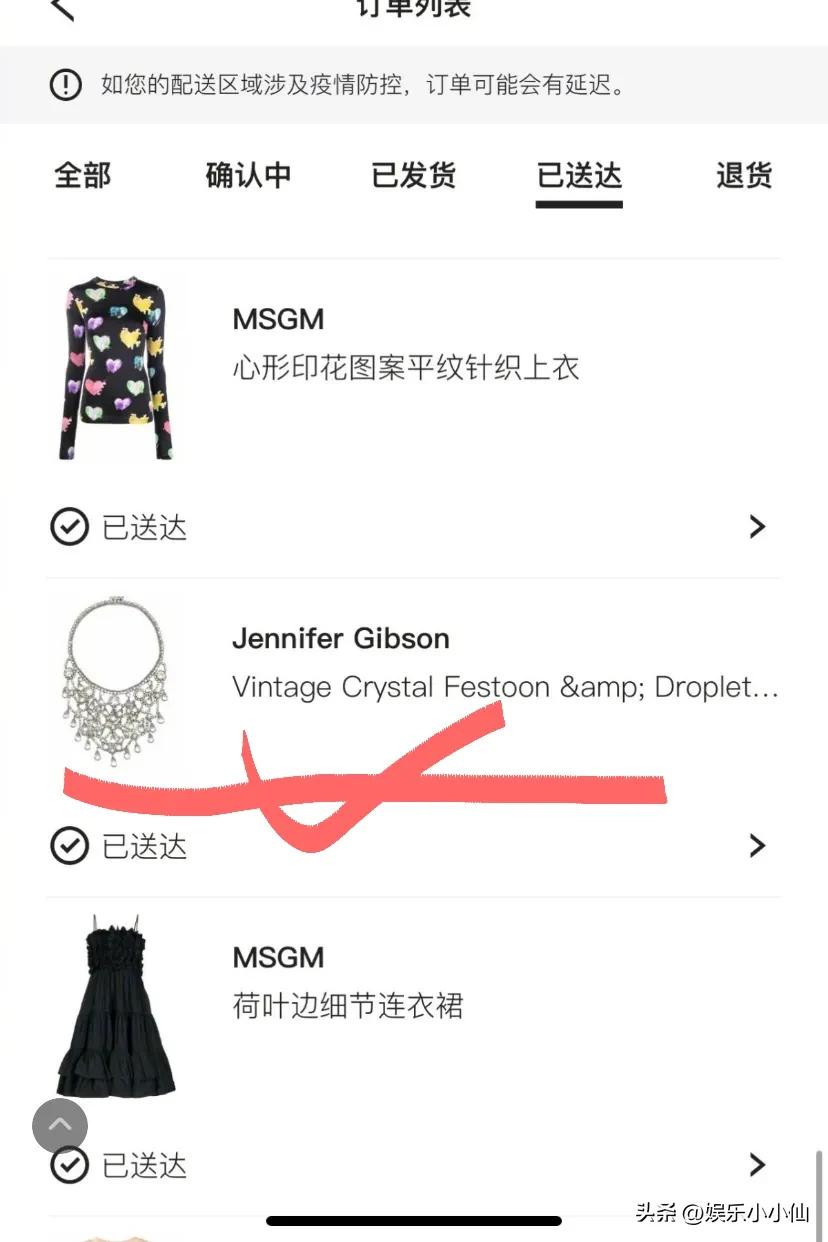Expand the Jennifer Gibson order via right chevron
Screen dimensions: 828x1242
point(757,846)
